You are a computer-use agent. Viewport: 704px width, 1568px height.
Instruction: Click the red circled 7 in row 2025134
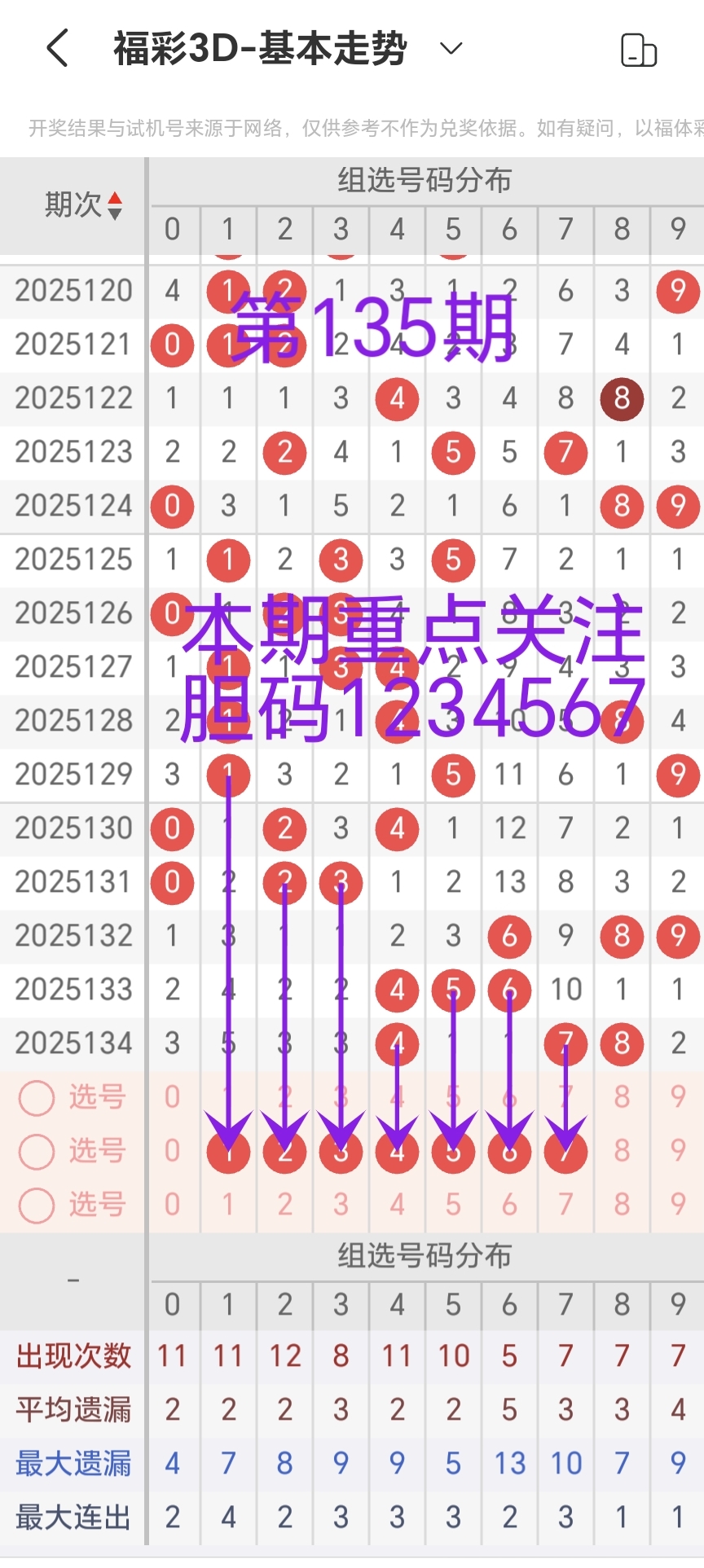click(x=565, y=1043)
